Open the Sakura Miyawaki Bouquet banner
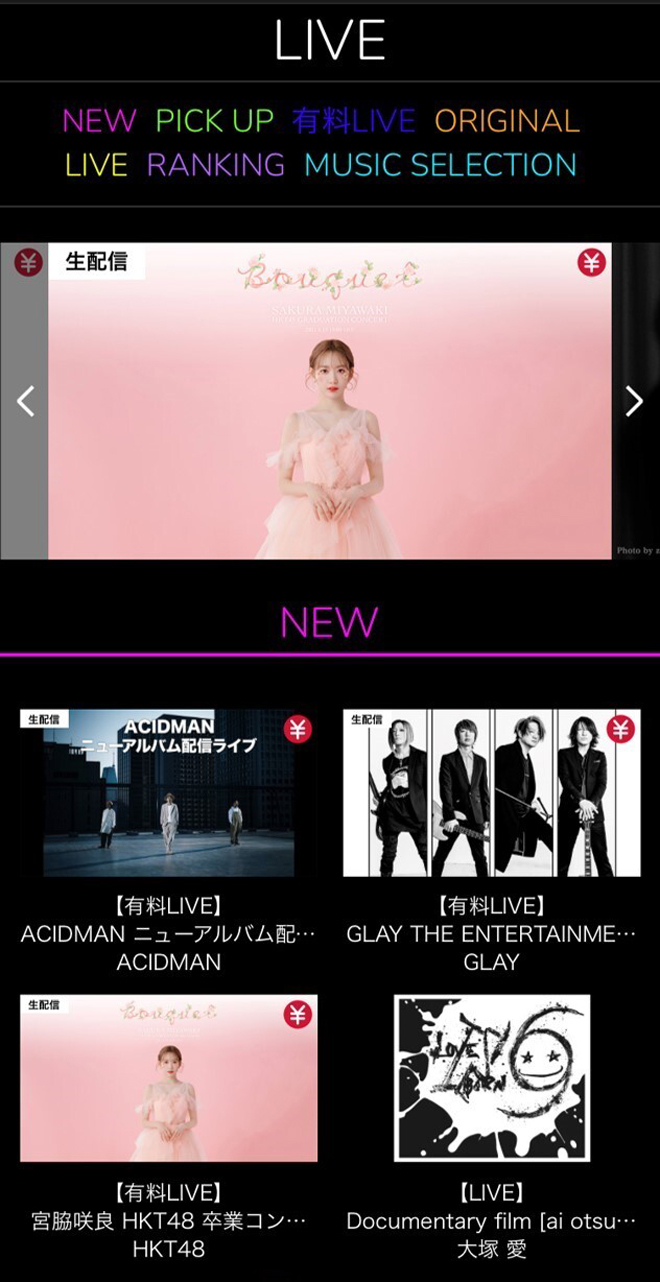The image size is (660, 1282). (330, 401)
